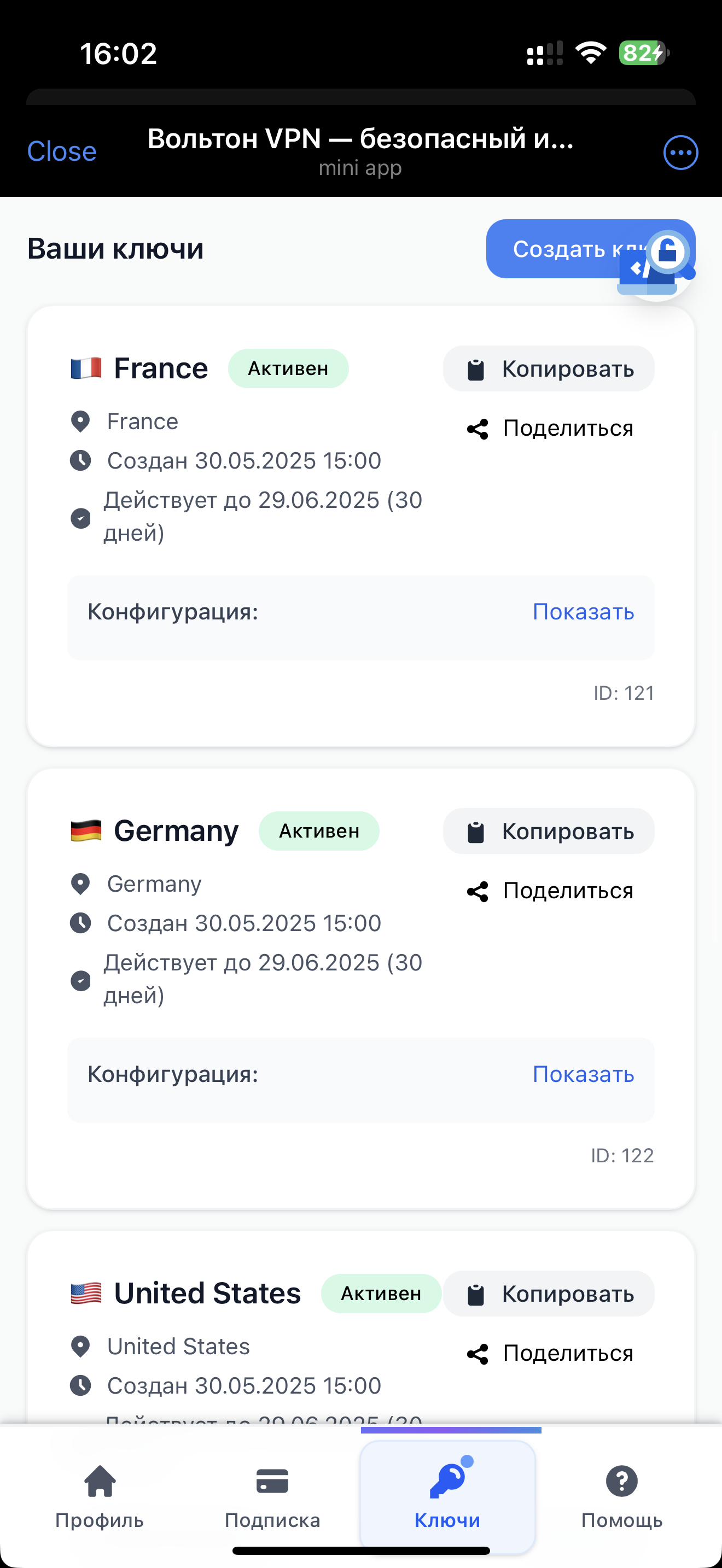Tap the Активен badge on United States key
The width and height of the screenshot is (722, 1568).
381,1294
